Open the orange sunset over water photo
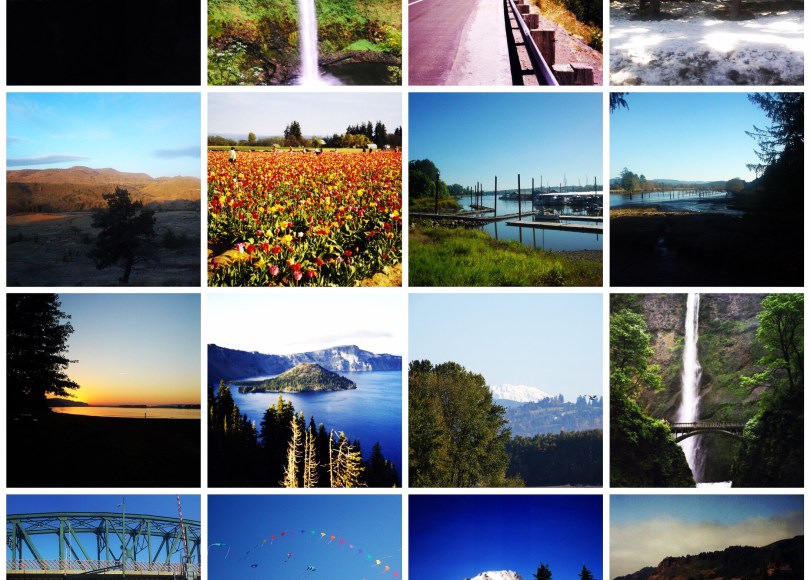The width and height of the screenshot is (810, 580). point(103,390)
